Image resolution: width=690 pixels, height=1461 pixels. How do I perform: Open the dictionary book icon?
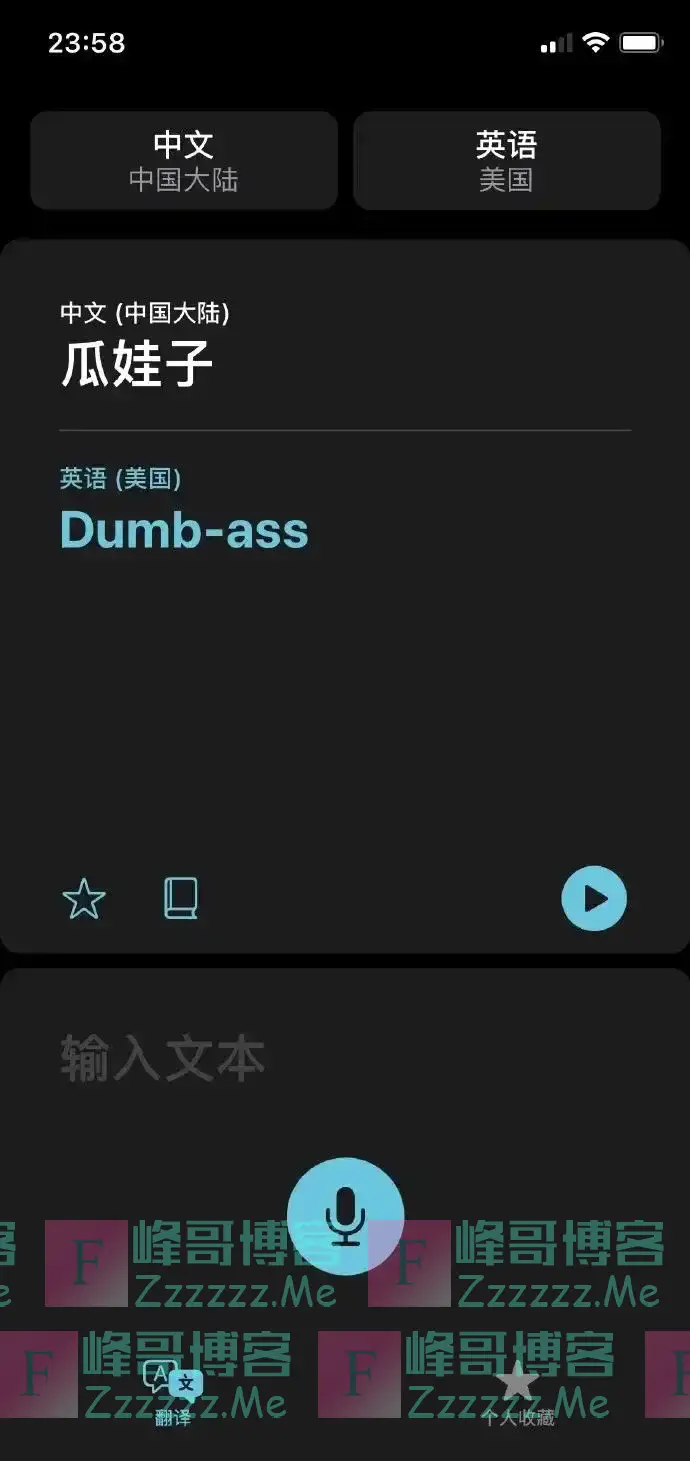pos(181,899)
